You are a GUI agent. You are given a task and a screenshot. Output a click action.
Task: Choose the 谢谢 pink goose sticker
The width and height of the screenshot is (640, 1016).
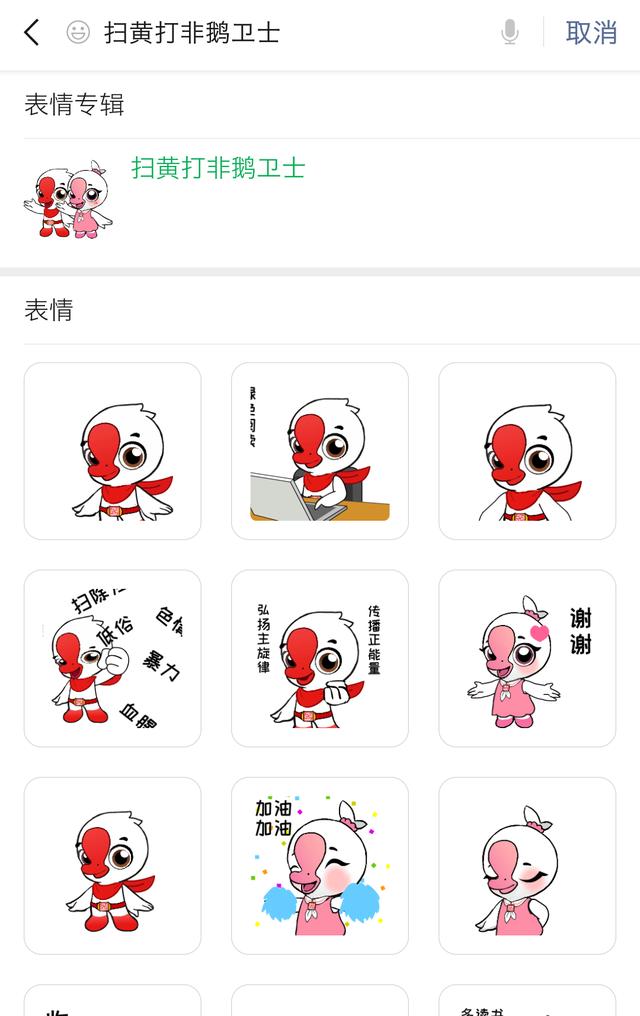[x=527, y=658]
